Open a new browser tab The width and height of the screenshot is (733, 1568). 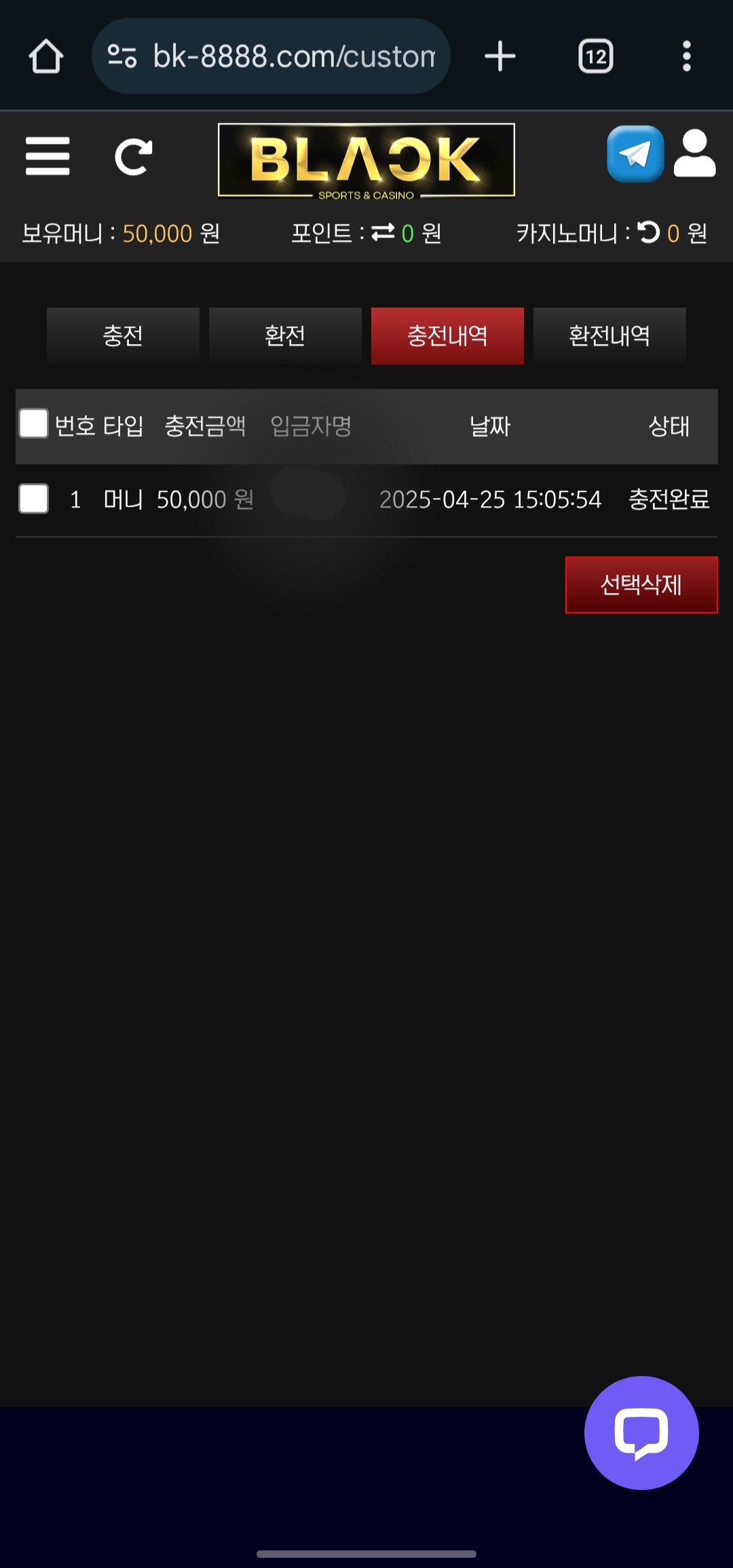(x=500, y=56)
